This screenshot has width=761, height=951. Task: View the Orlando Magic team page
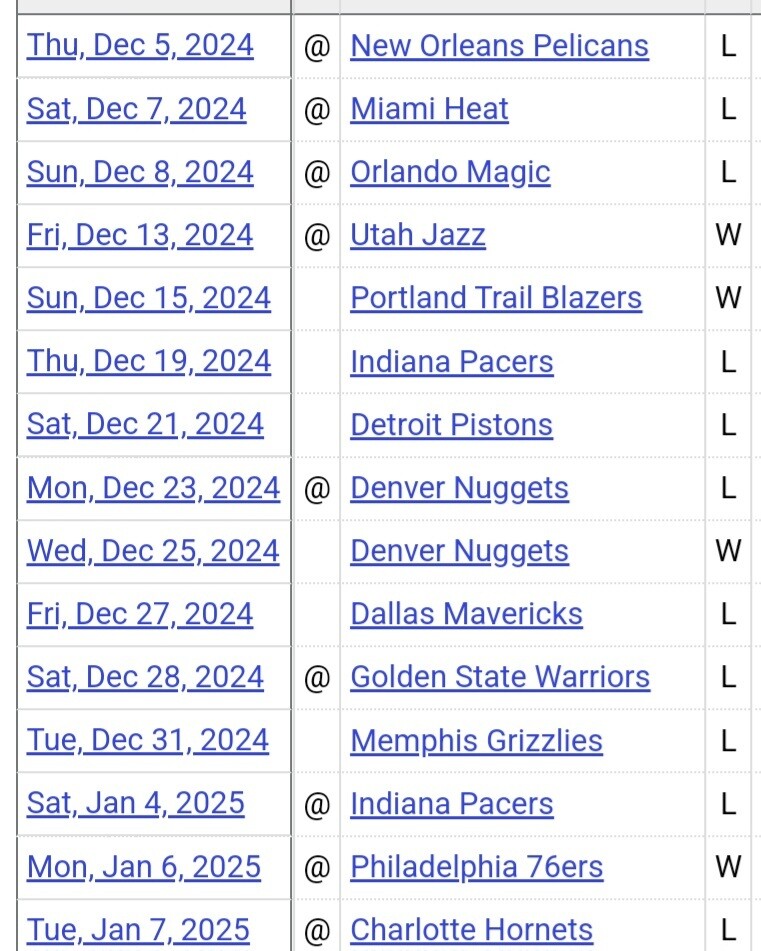click(451, 172)
